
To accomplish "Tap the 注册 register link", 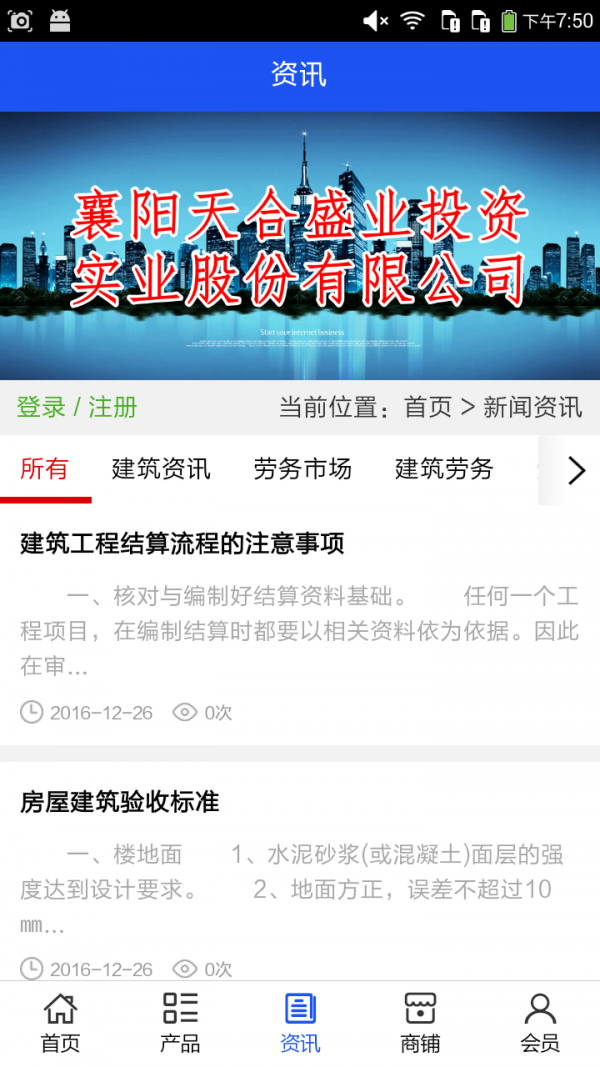I will (112, 407).
